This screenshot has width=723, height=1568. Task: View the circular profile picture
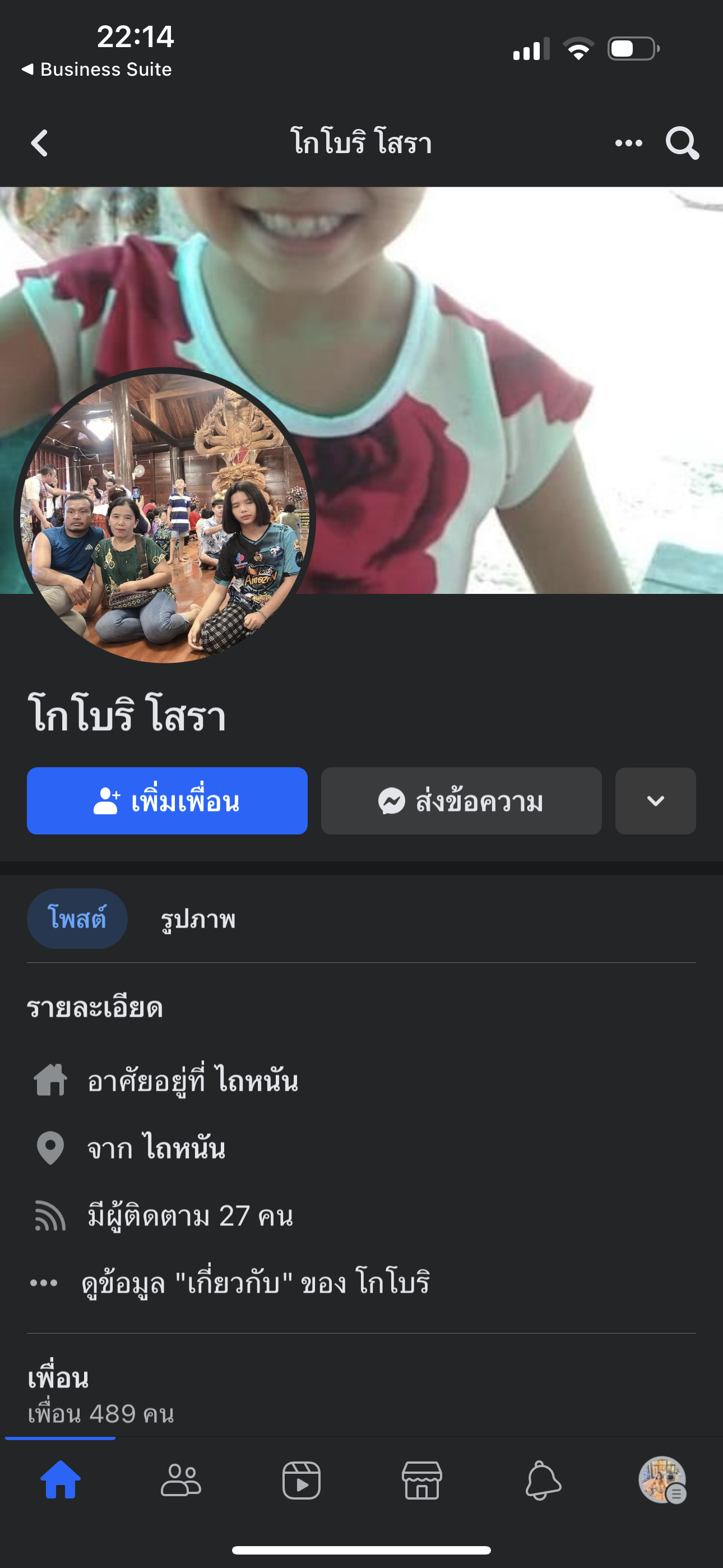click(x=164, y=516)
